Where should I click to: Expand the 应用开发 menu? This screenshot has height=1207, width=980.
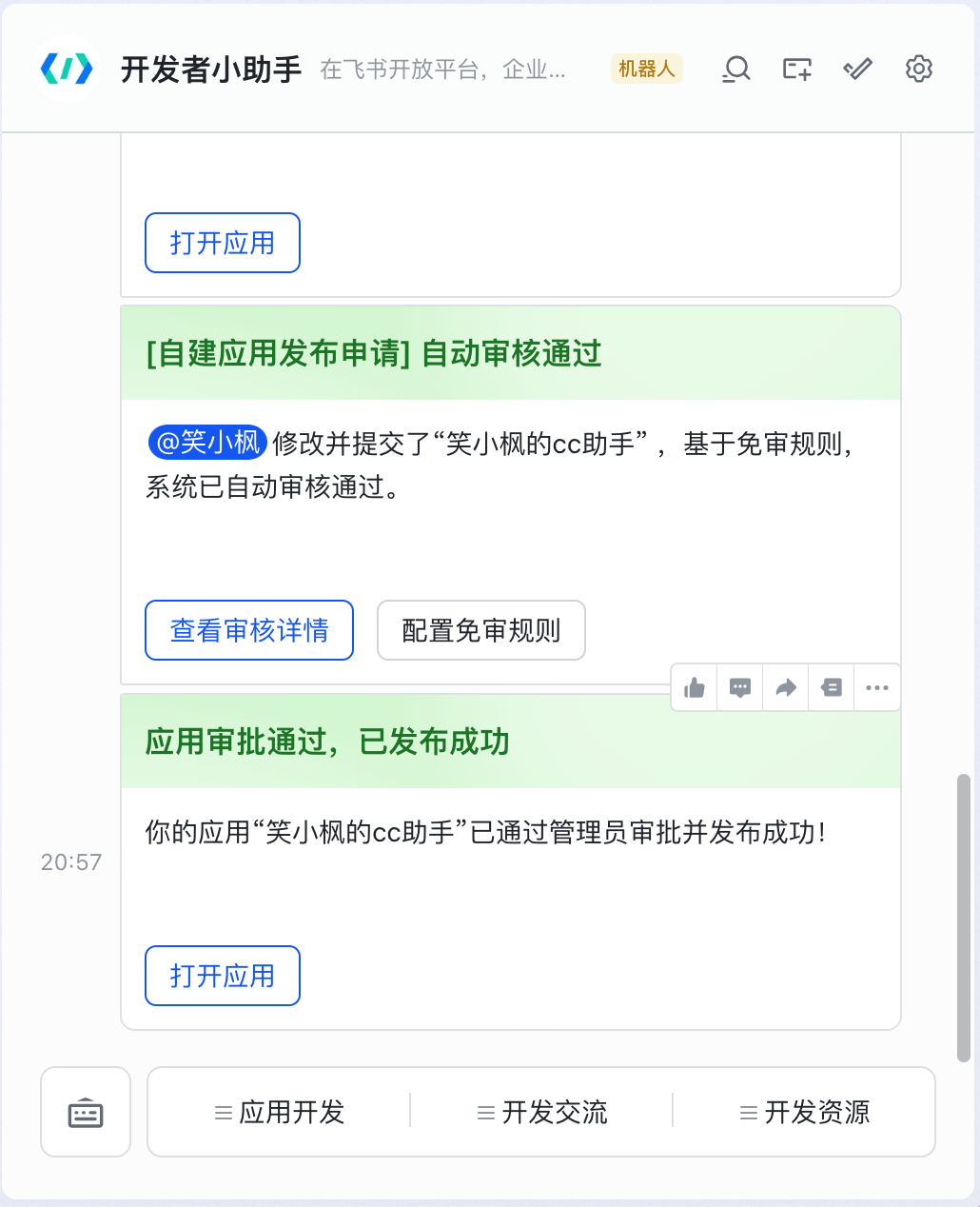280,1112
